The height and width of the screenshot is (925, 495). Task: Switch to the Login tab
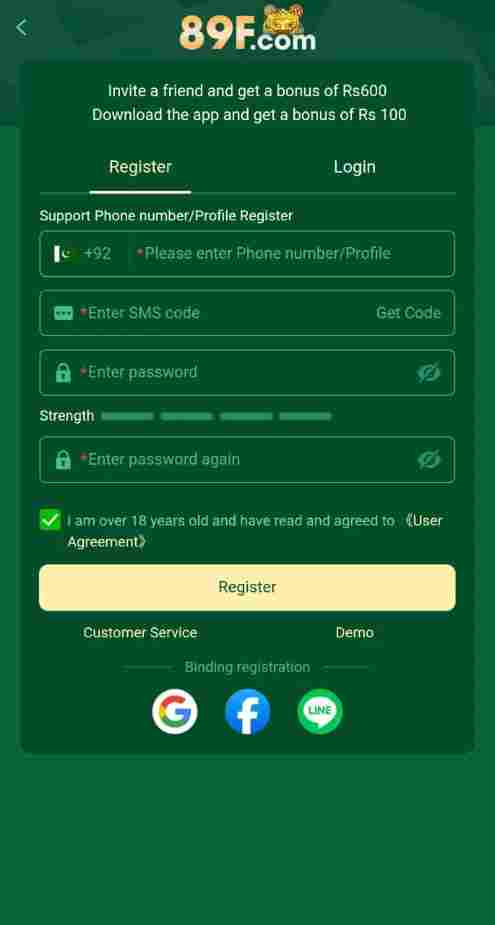tap(354, 167)
